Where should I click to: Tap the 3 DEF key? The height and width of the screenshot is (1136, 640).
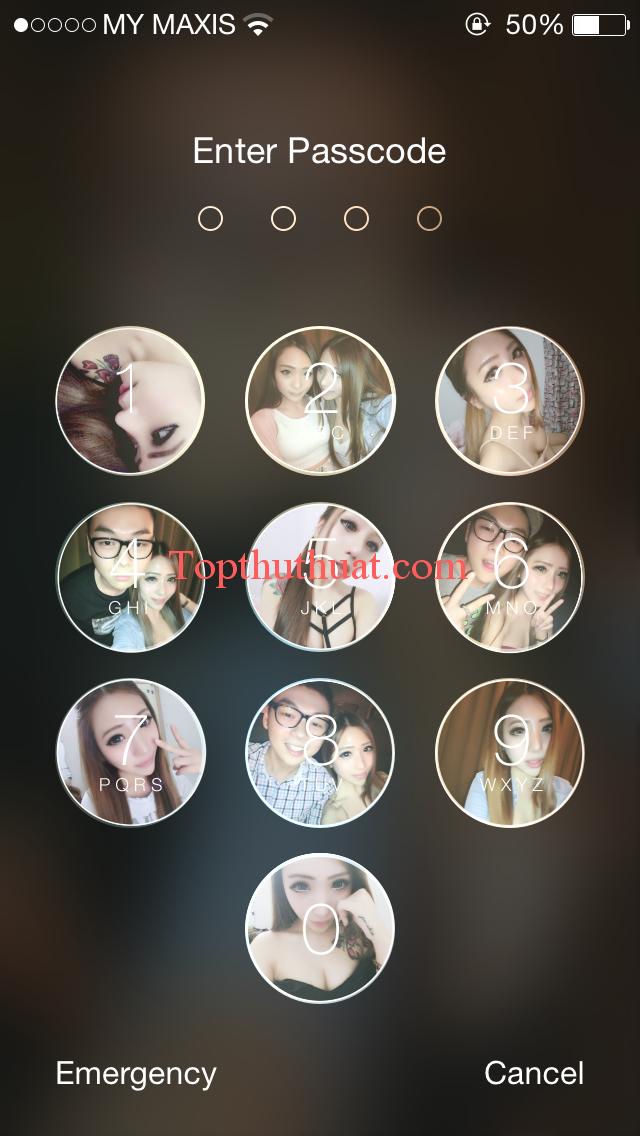tap(510, 401)
